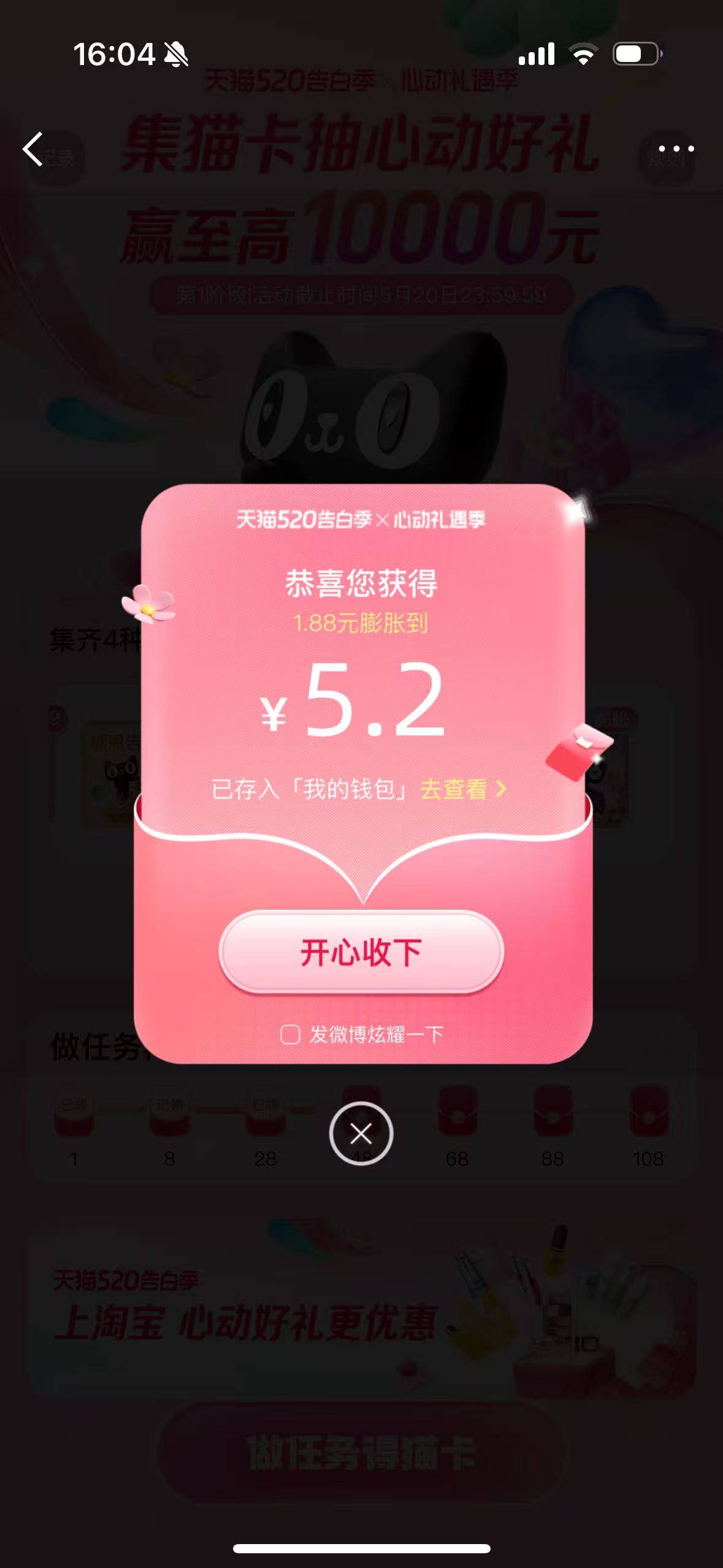The height and width of the screenshot is (1568, 723).
Task: Go back using the top-left arrow
Action: click(34, 149)
